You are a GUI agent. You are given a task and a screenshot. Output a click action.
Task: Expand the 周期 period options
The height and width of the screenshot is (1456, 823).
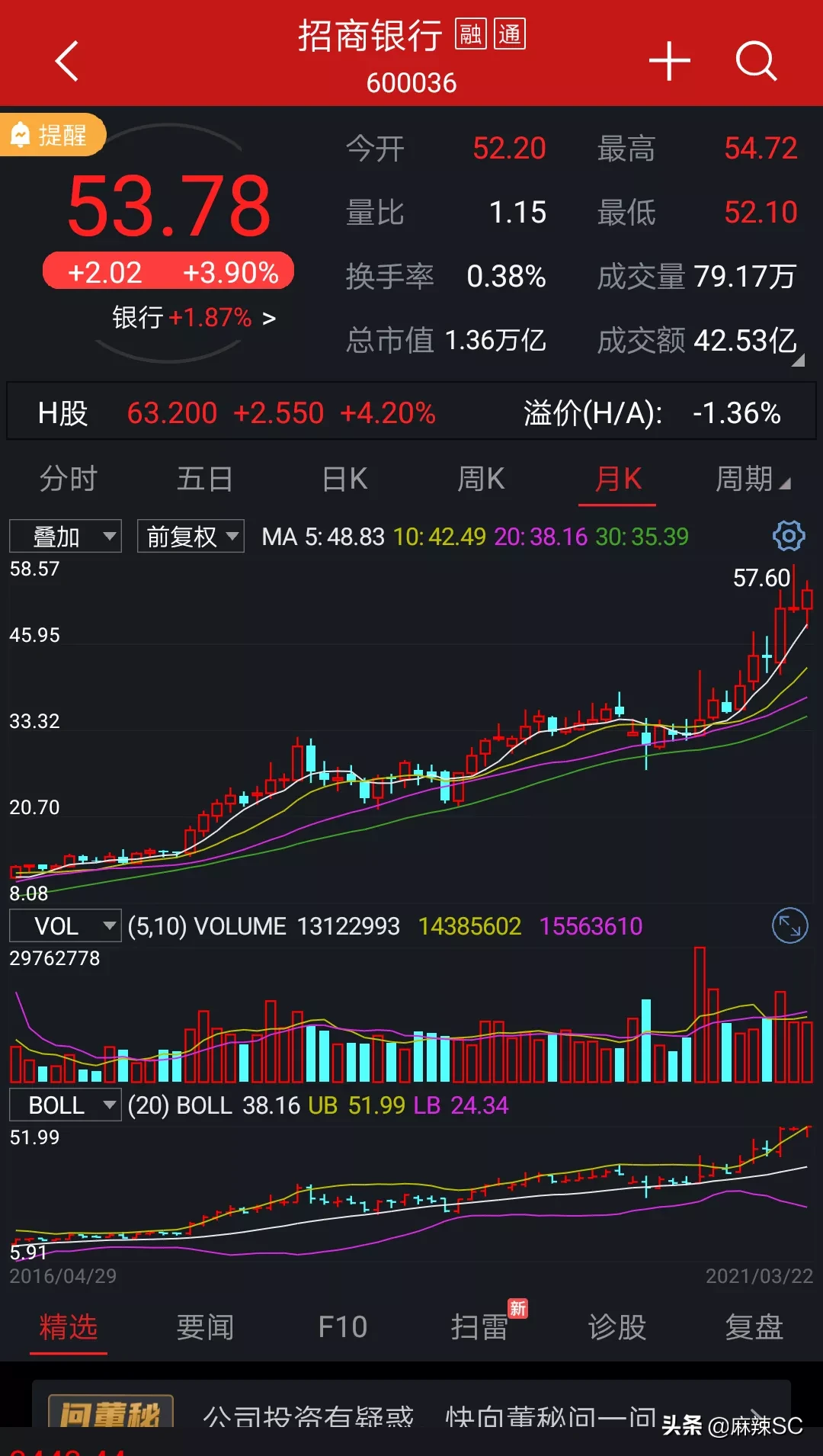(x=752, y=479)
